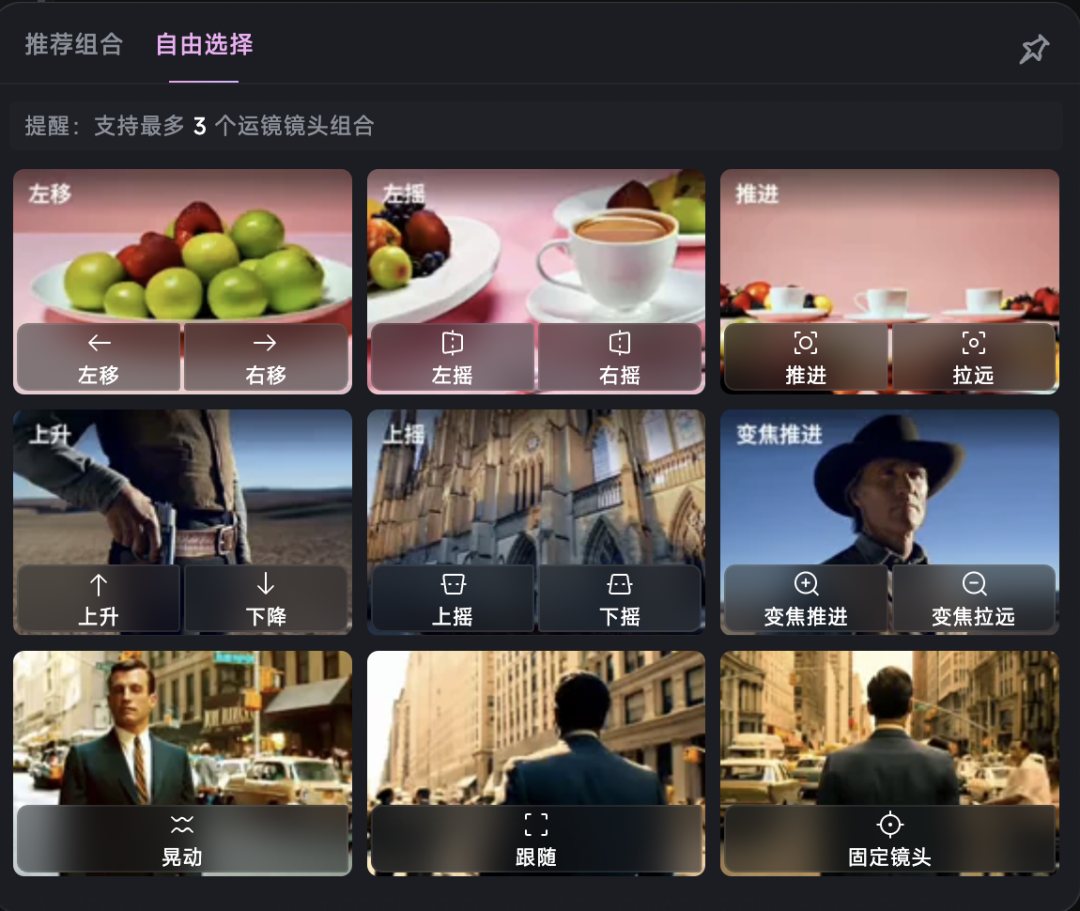The image size is (1080, 911).
Task: Select the 下摇 tilt-down option
Action: coord(620,599)
